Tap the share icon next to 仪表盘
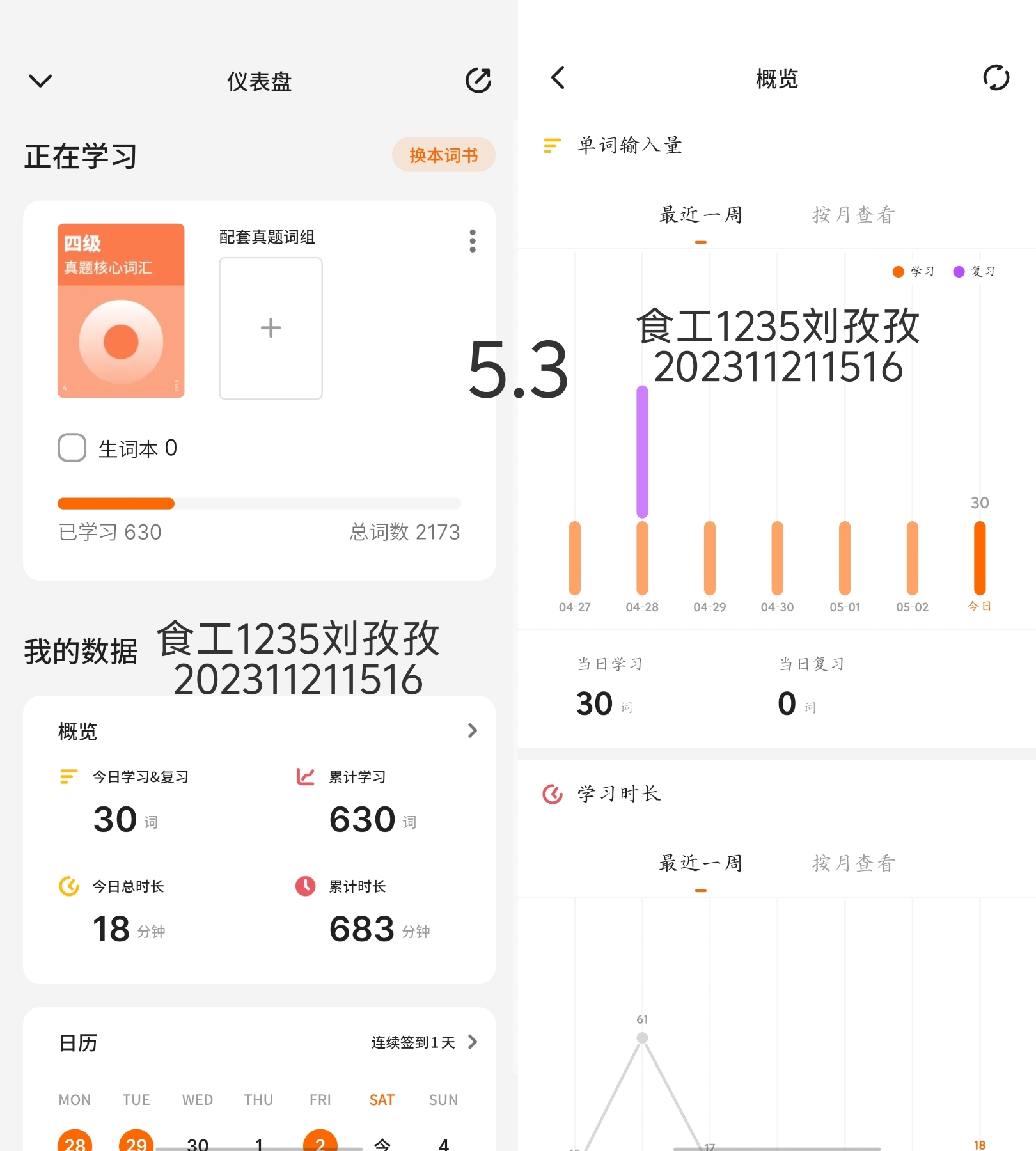The image size is (1036, 1151). [478, 81]
